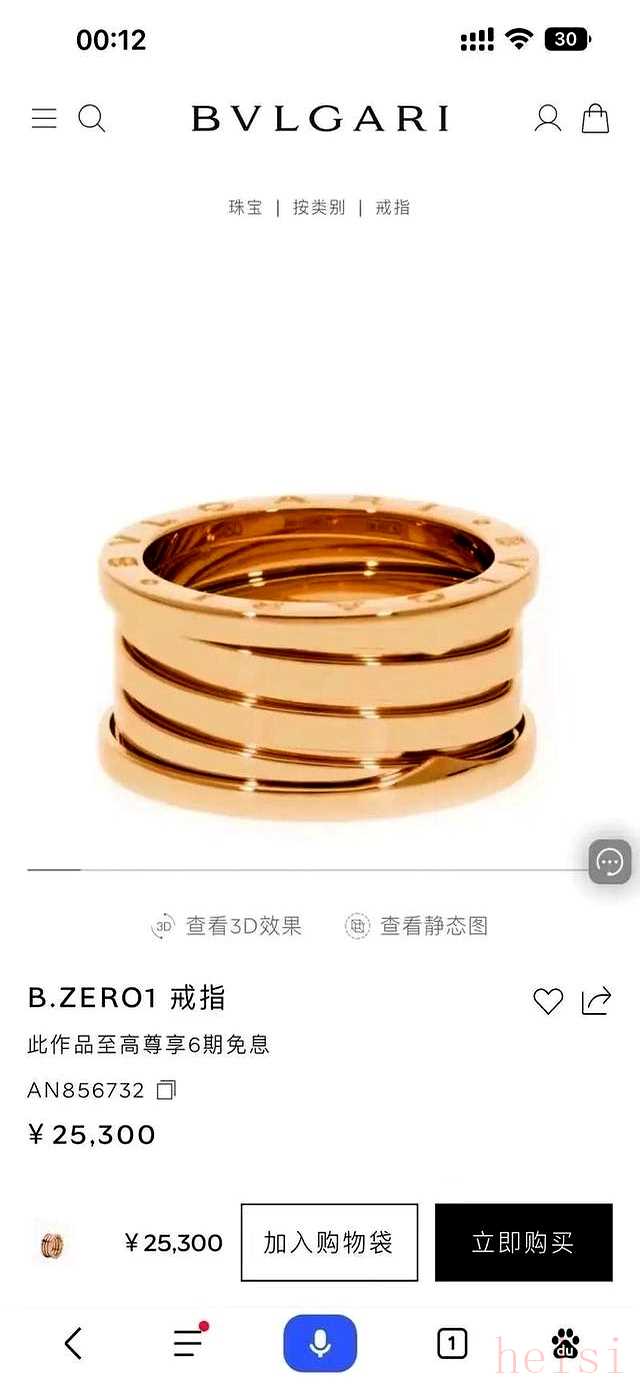Go back in the browser
Screen dimensions: 640x1386
pyautogui.click(x=73, y=1343)
